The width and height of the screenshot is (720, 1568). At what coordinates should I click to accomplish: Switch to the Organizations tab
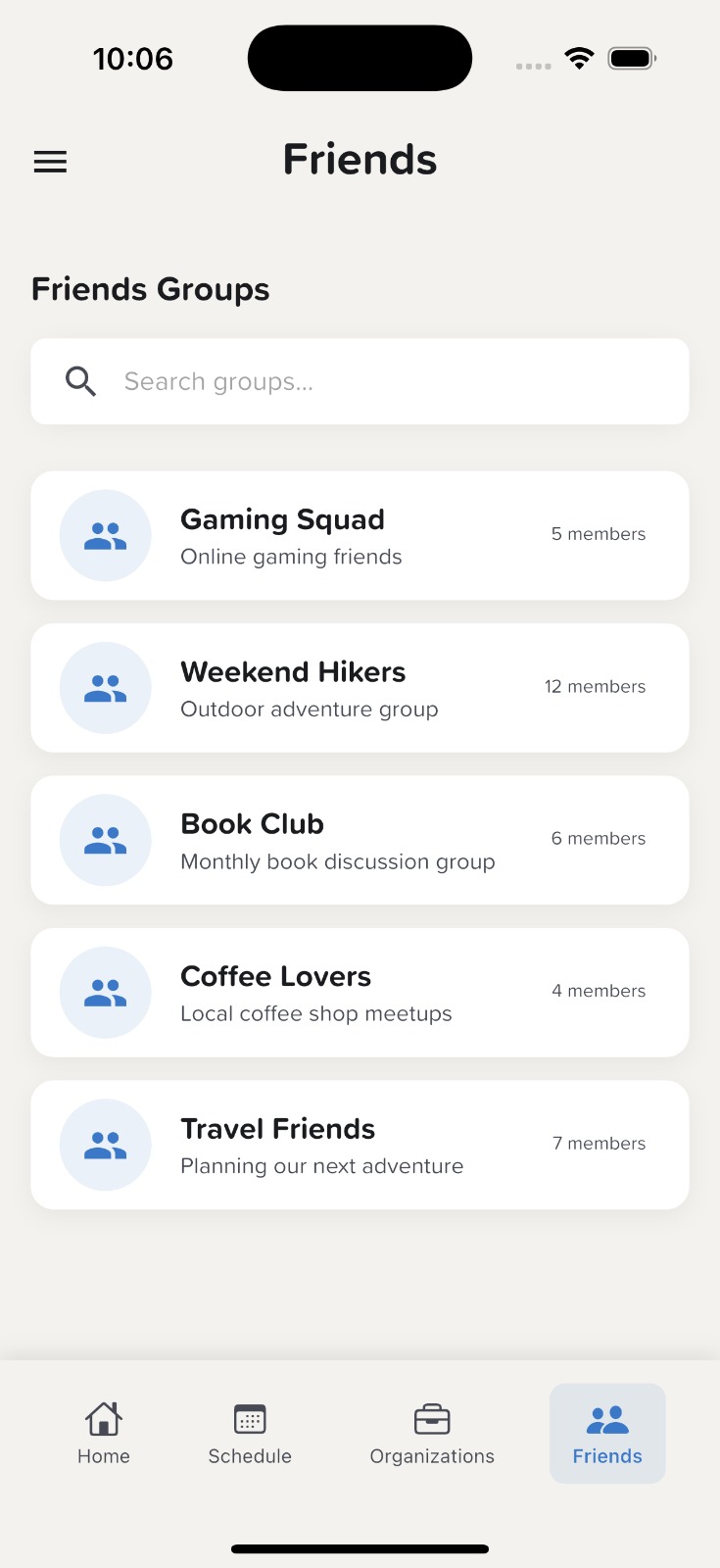pos(432,1433)
